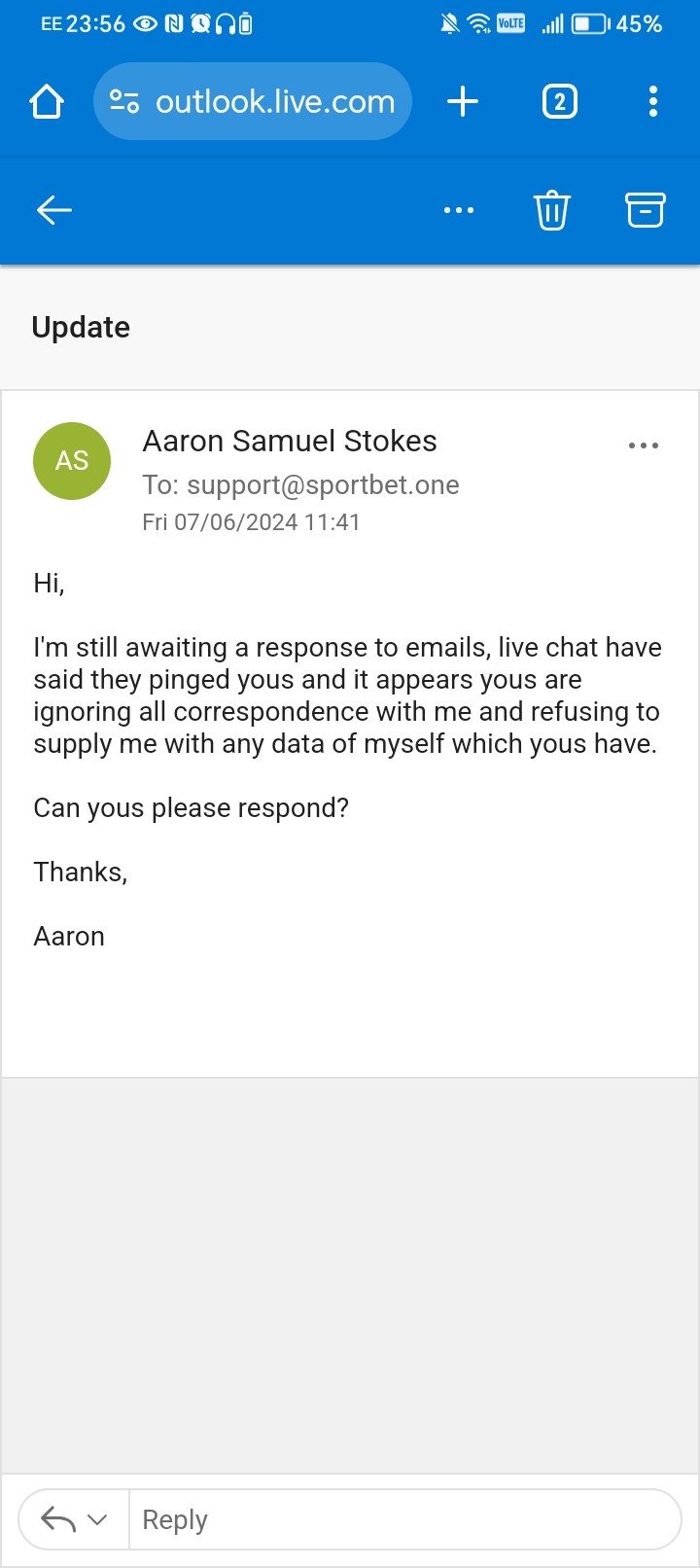Open browser home page
The width and height of the screenshot is (700, 1568).
coord(47,101)
